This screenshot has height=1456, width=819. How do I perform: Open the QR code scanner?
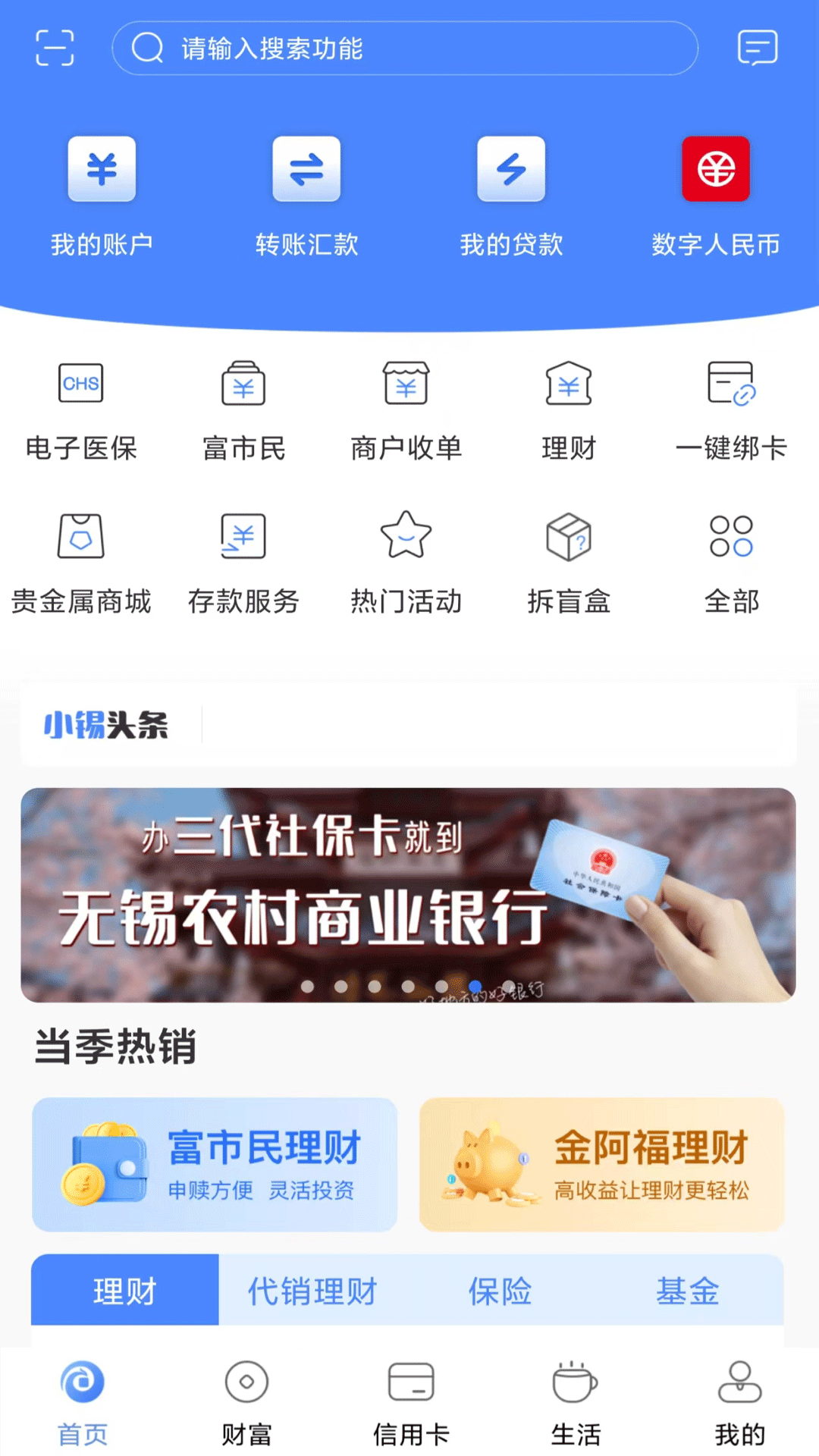(54, 48)
